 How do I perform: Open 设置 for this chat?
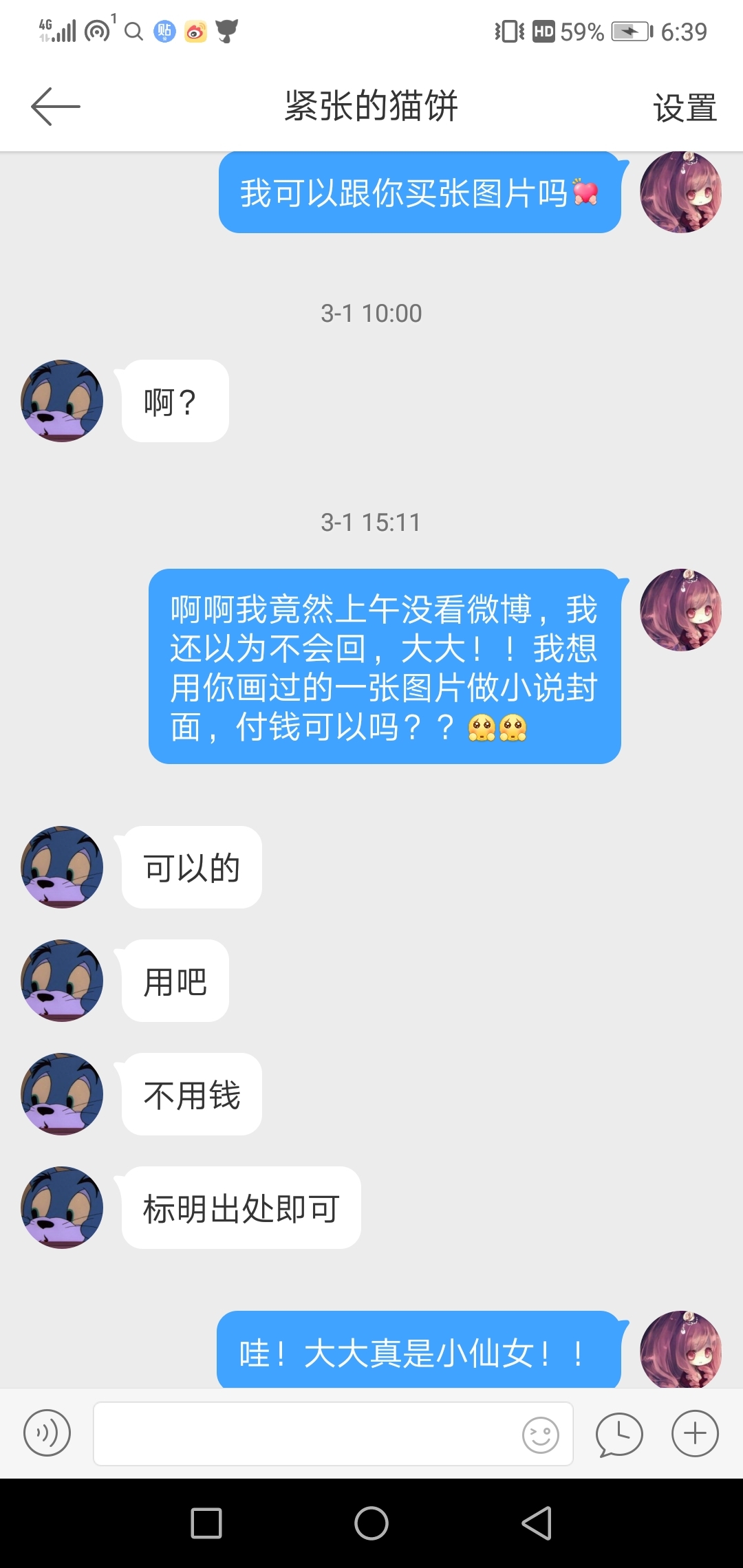coord(685,108)
